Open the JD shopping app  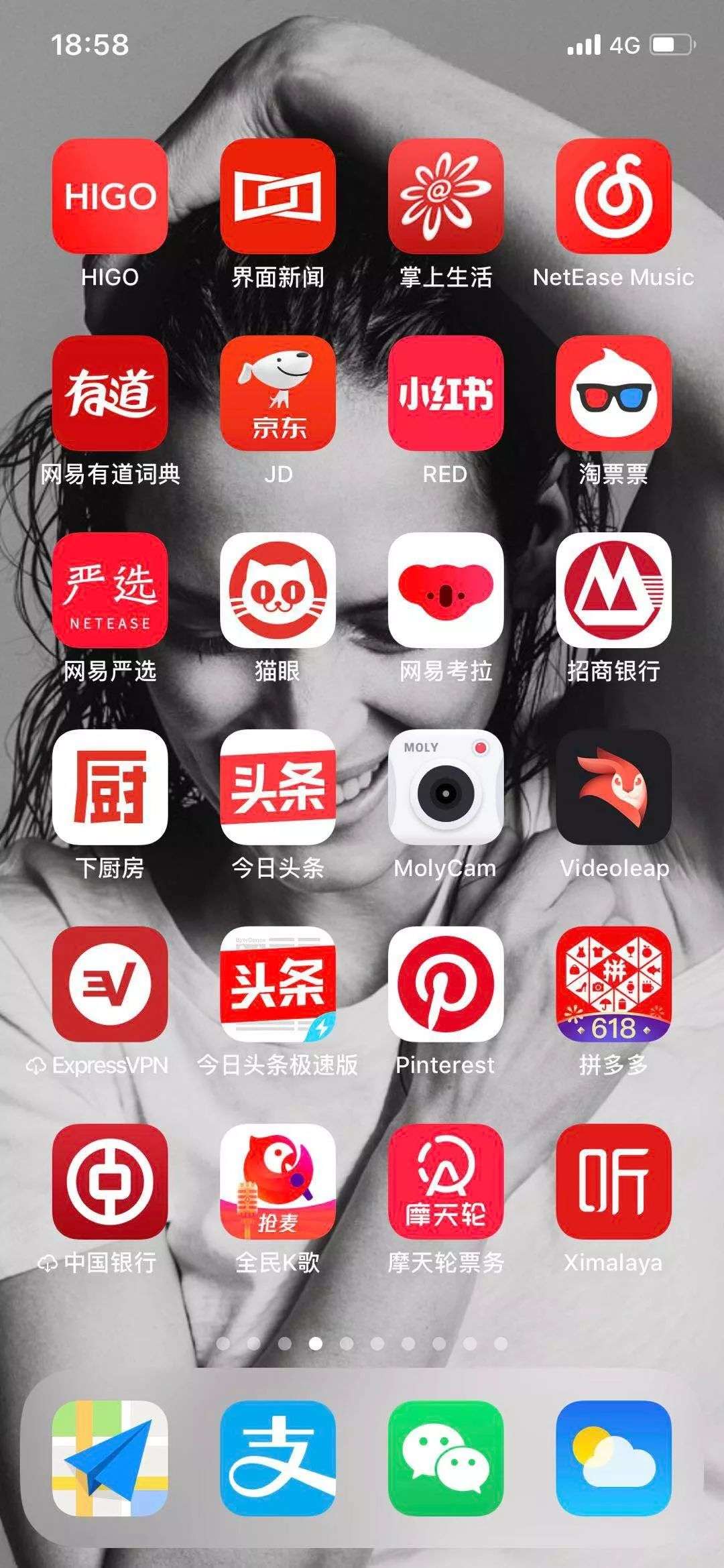pyautogui.click(x=278, y=393)
